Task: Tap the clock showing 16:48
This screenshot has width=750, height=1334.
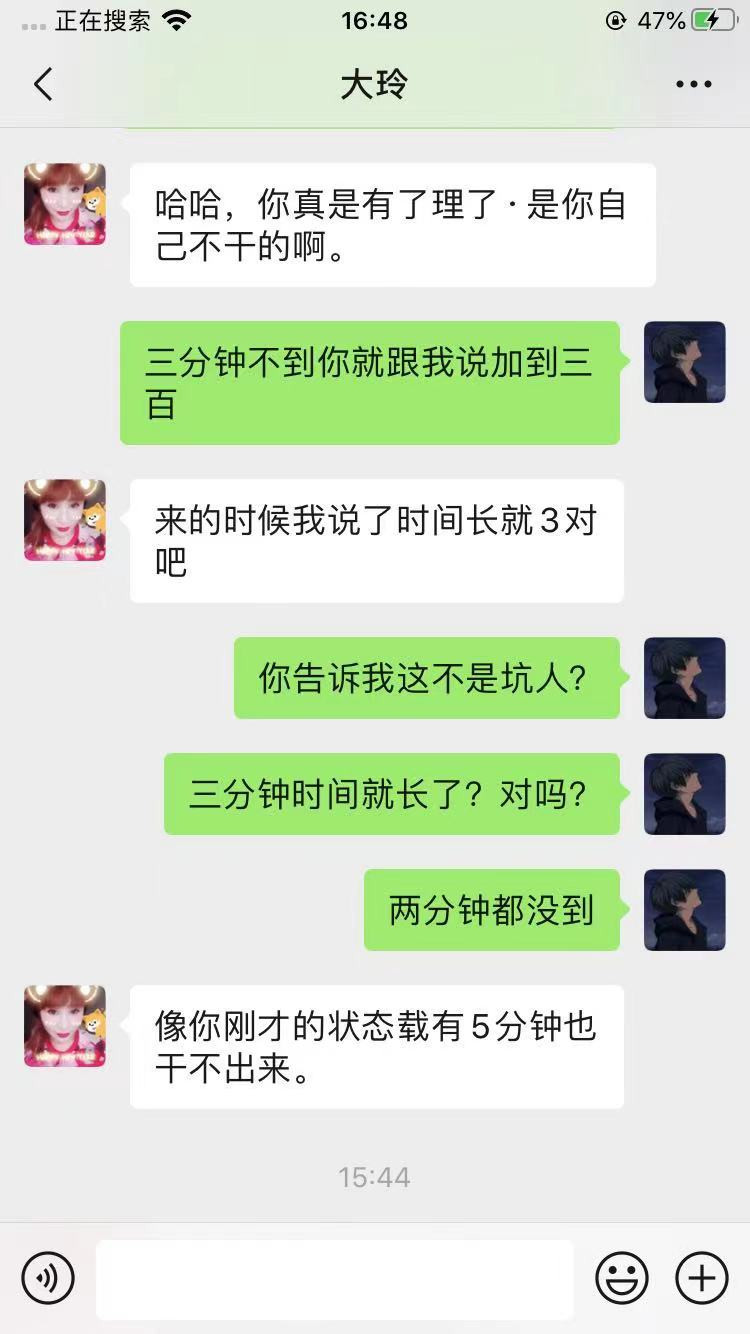Action: pos(374,19)
